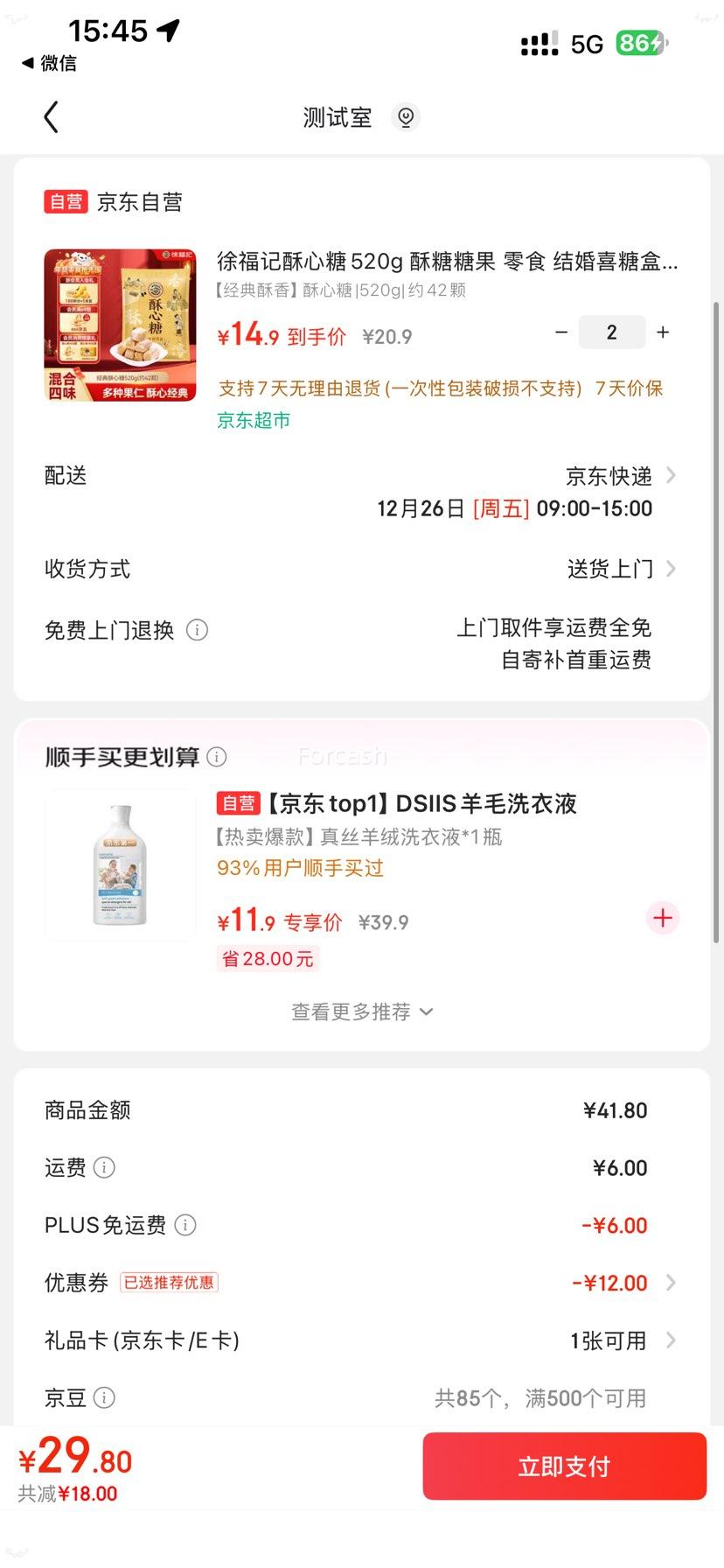
Task: Decrease candy quantity with minus control
Action: (560, 332)
